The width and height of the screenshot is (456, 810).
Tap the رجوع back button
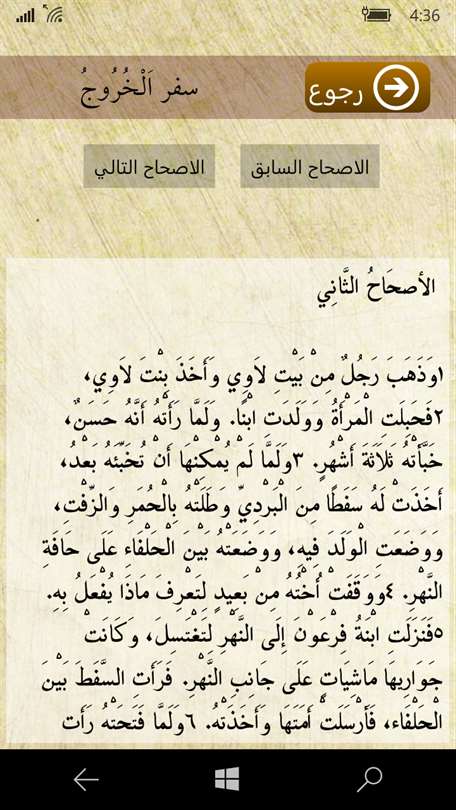[367, 87]
